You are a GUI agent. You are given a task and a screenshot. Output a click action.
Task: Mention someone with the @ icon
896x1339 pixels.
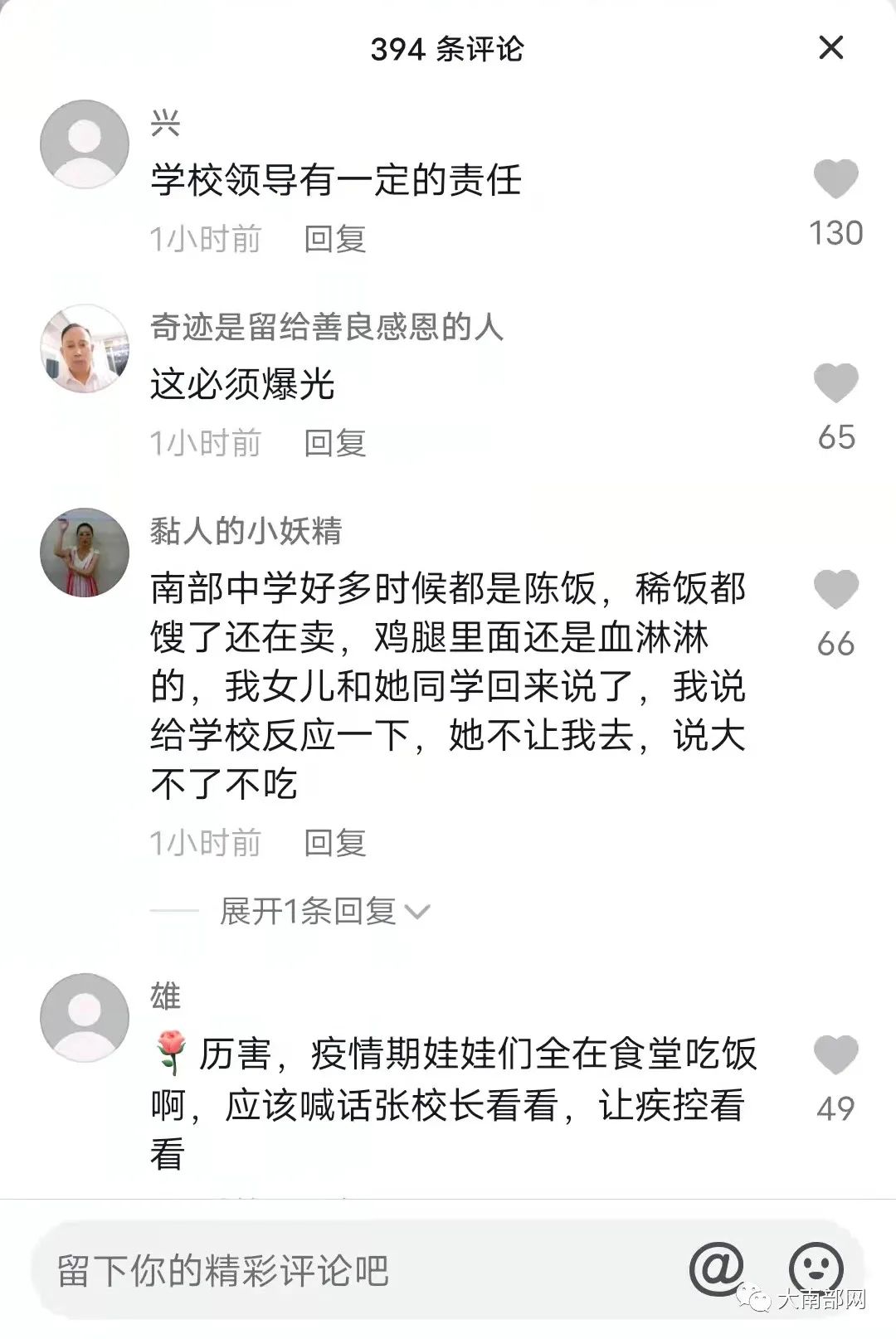click(x=716, y=1268)
